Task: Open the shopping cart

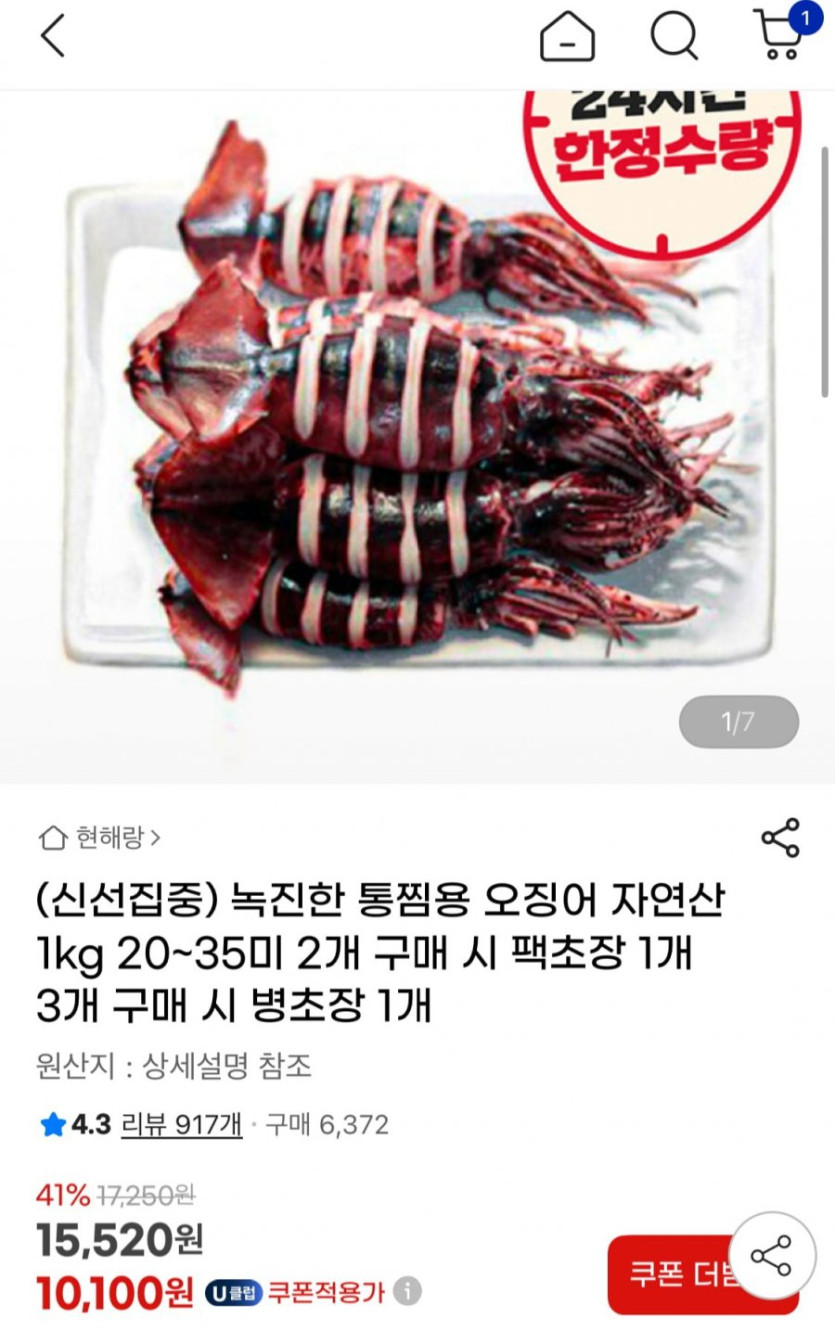Action: tap(778, 36)
